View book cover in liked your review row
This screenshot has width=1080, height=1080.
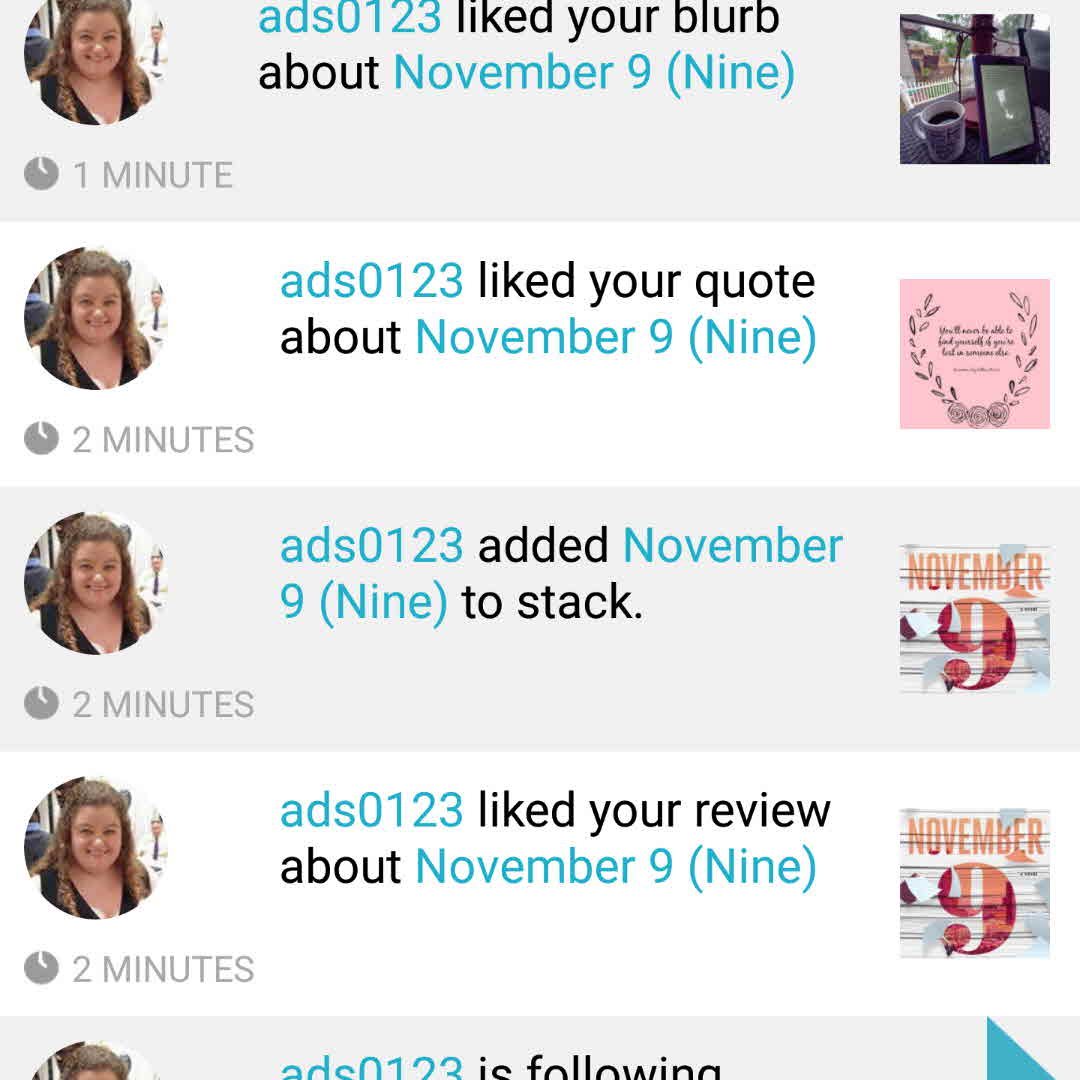click(974, 883)
